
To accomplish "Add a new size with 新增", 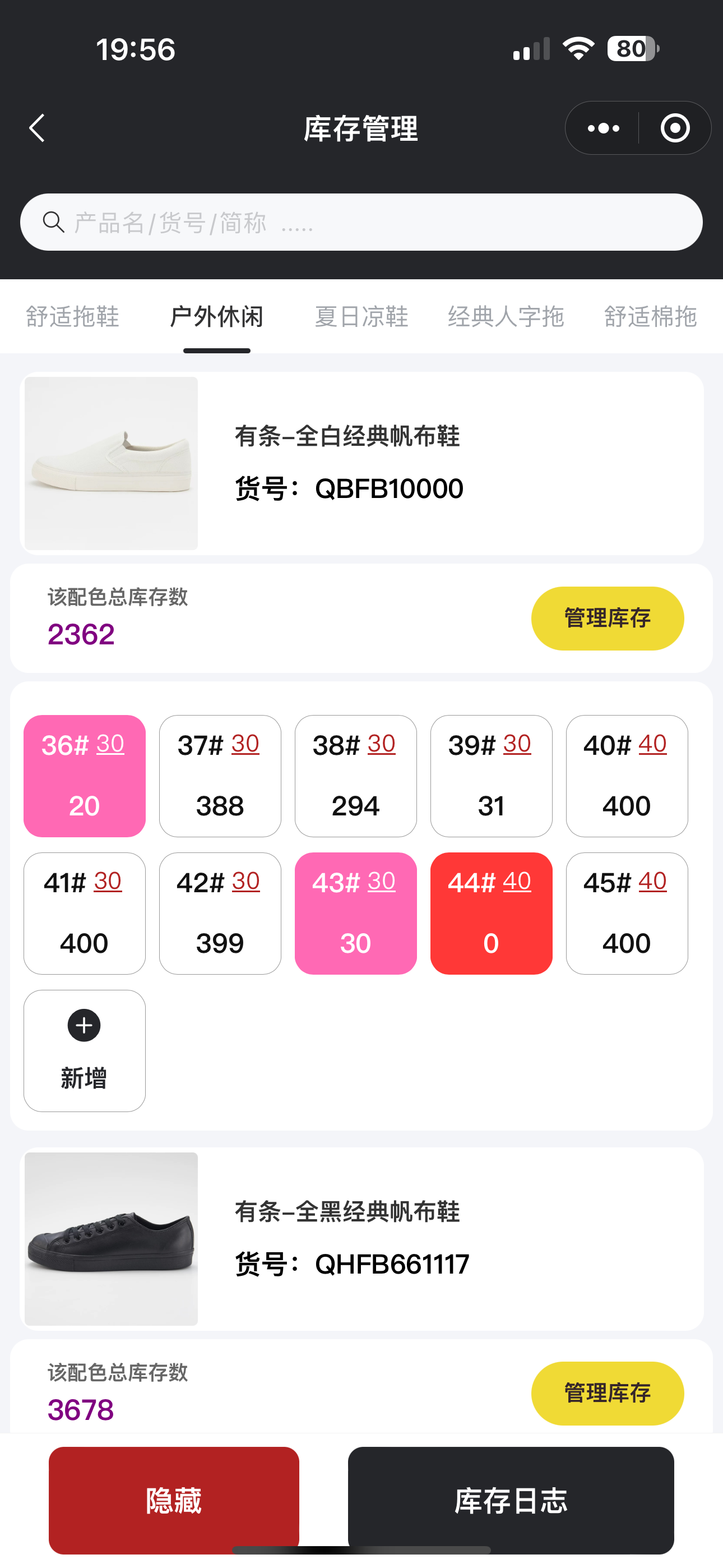I will point(85,1050).
